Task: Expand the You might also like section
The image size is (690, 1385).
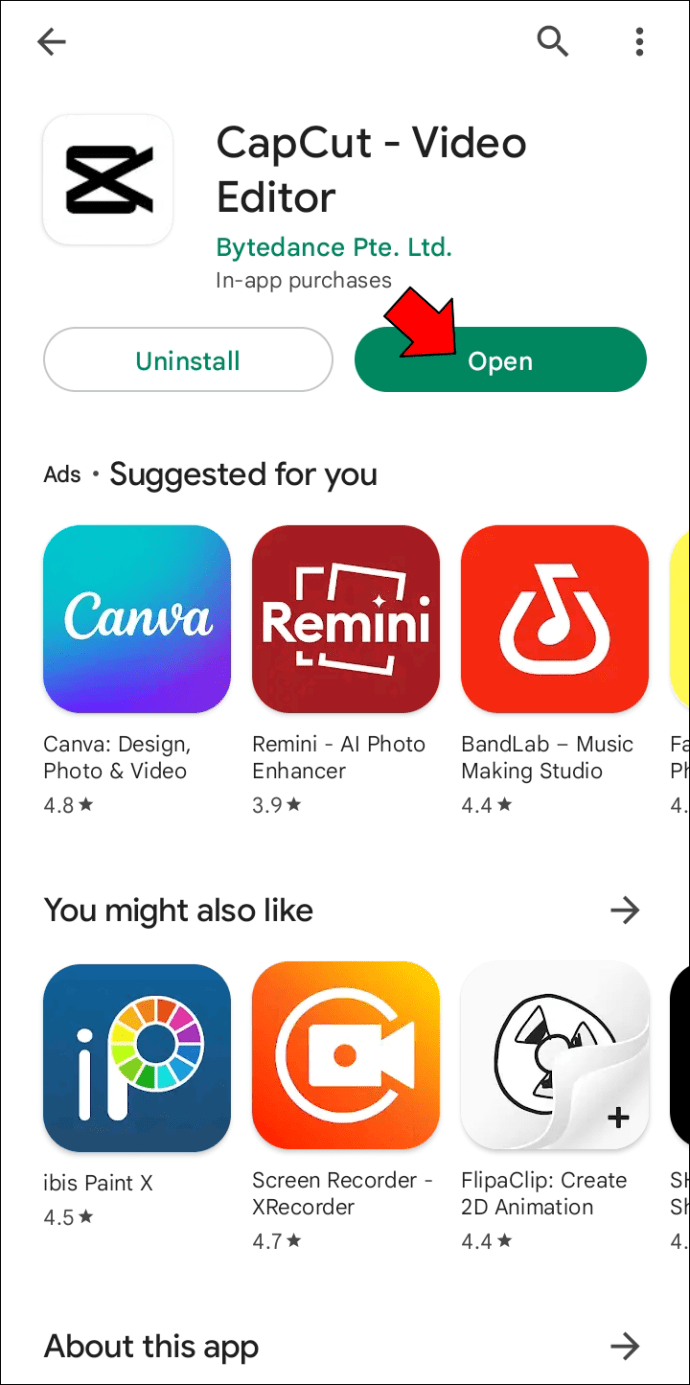Action: [x=625, y=910]
